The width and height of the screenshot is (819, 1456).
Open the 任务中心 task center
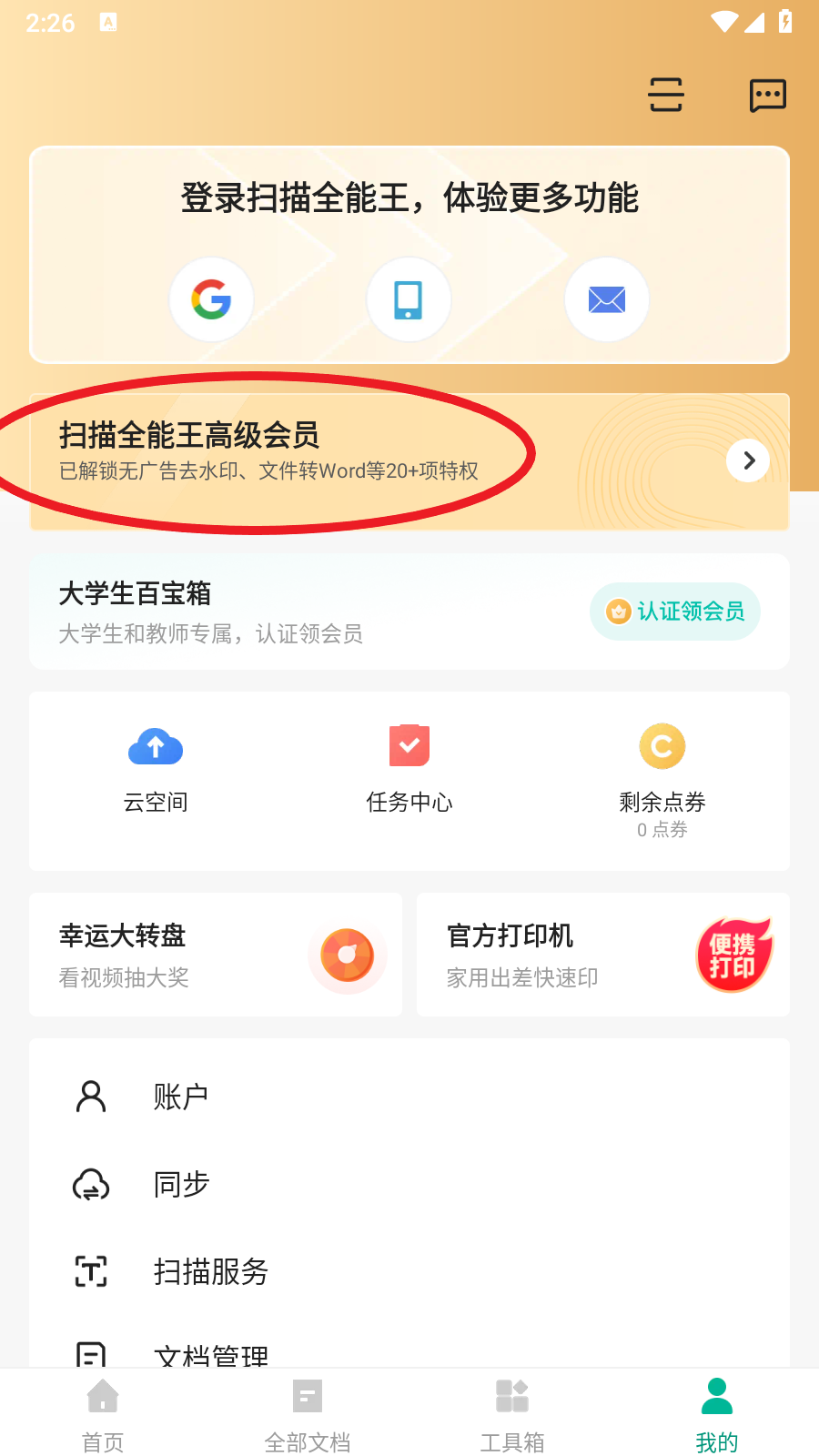[x=409, y=767]
